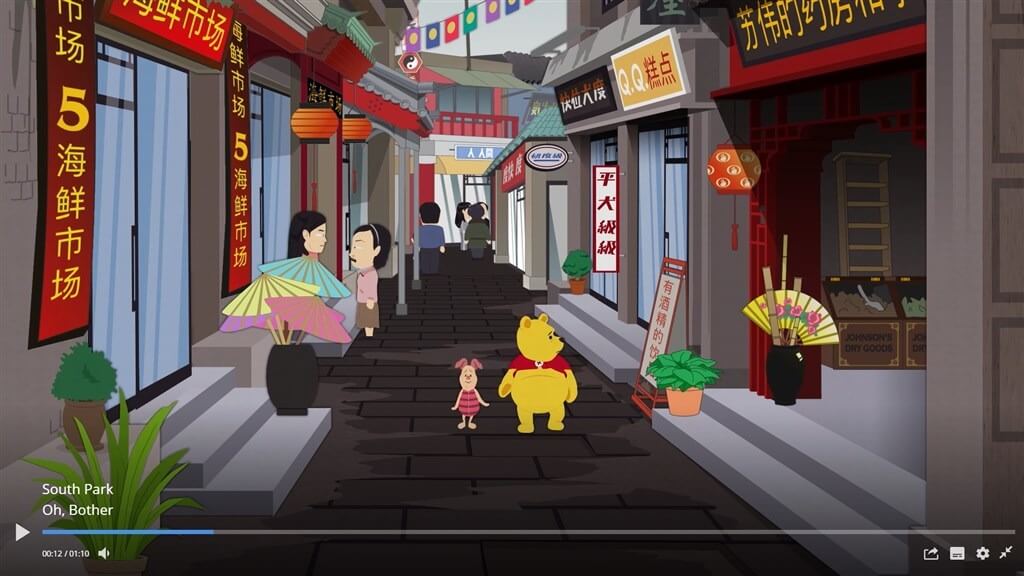This screenshot has width=1024, height=576.
Task: Mute the video volume
Action: pos(104,553)
